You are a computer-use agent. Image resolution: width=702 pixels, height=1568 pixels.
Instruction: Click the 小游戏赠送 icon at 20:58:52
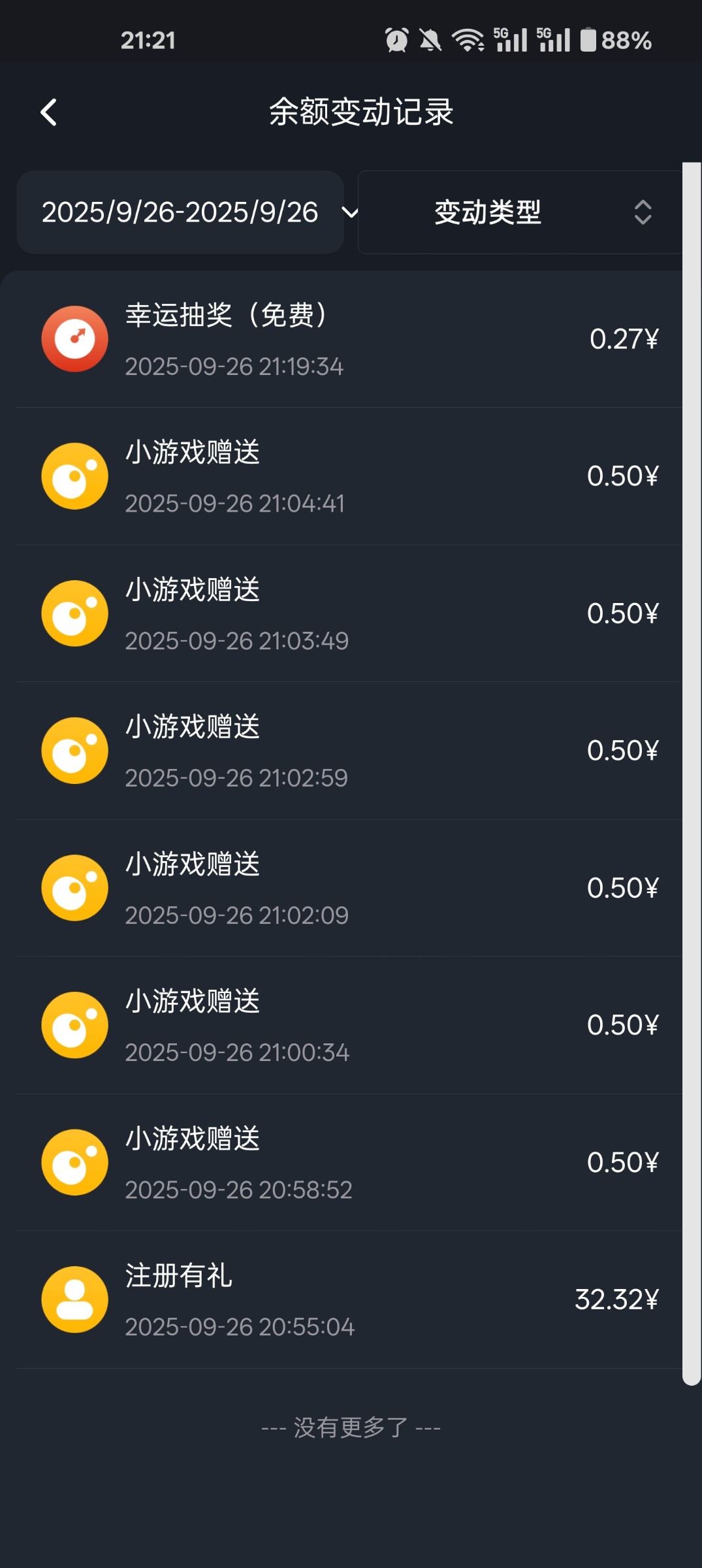(x=74, y=1162)
